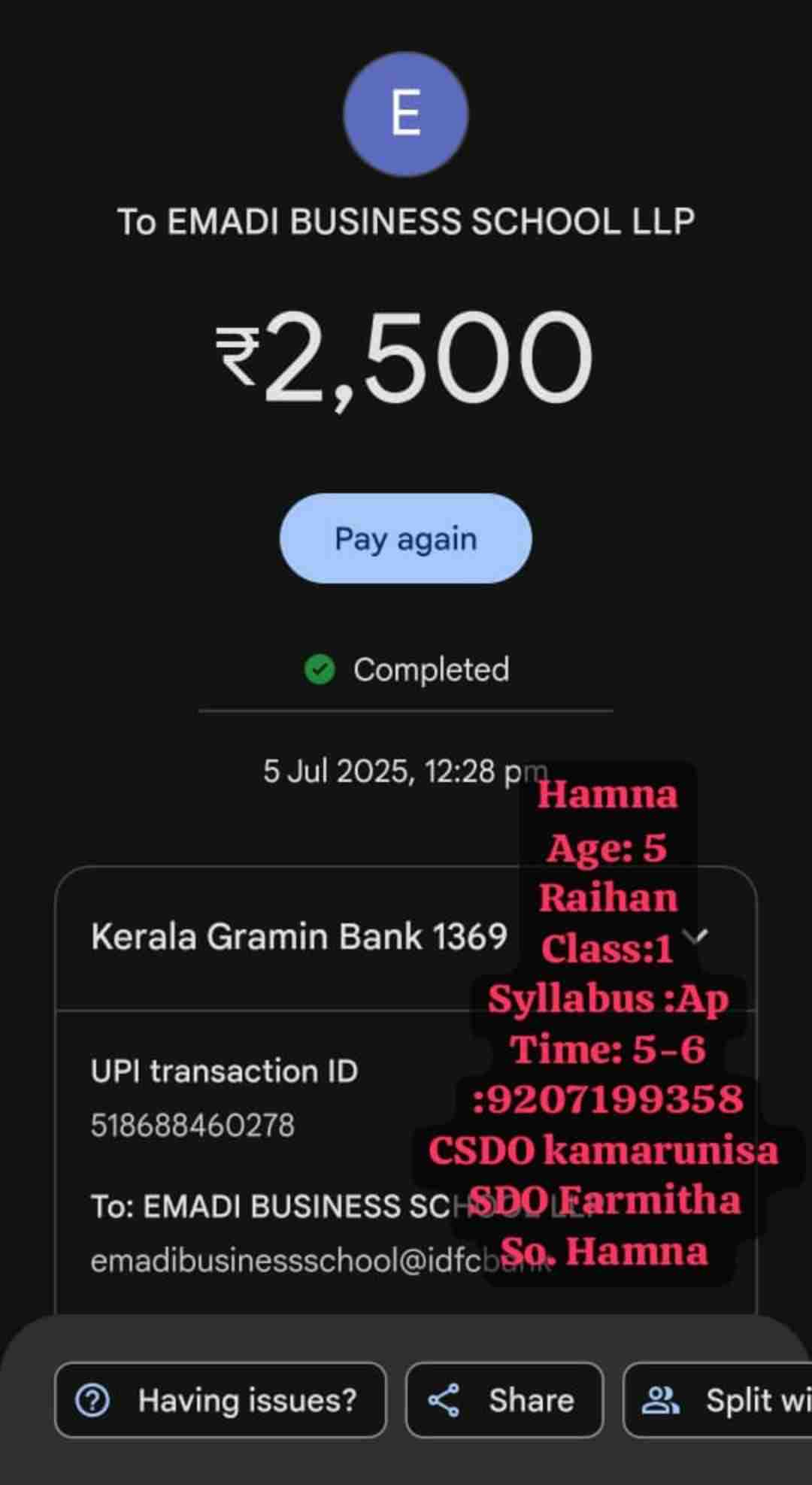This screenshot has height=1485, width=812.
Task: Tap the Pay again button
Action: click(x=405, y=538)
